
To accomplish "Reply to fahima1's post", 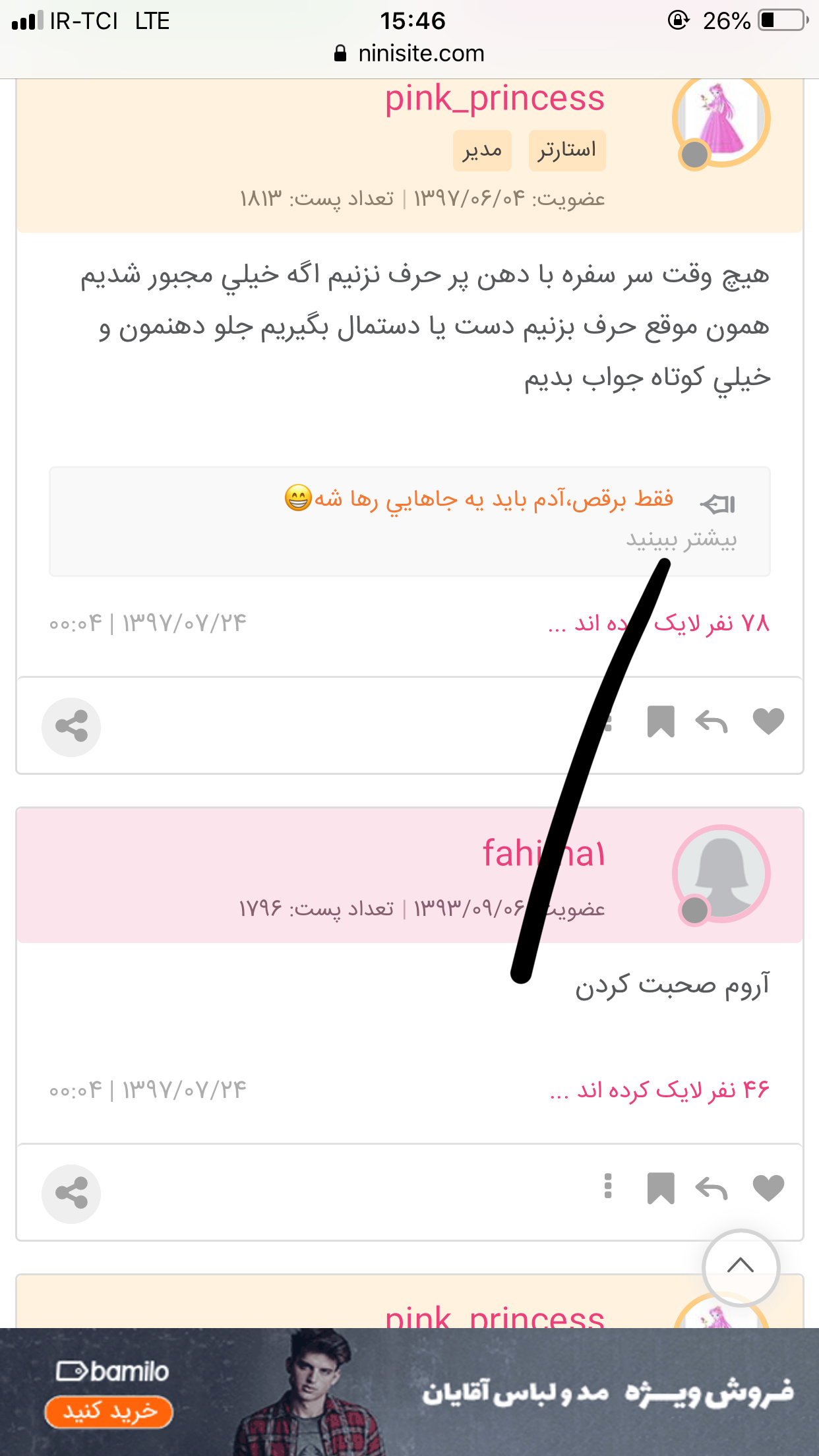I will coord(712,1189).
